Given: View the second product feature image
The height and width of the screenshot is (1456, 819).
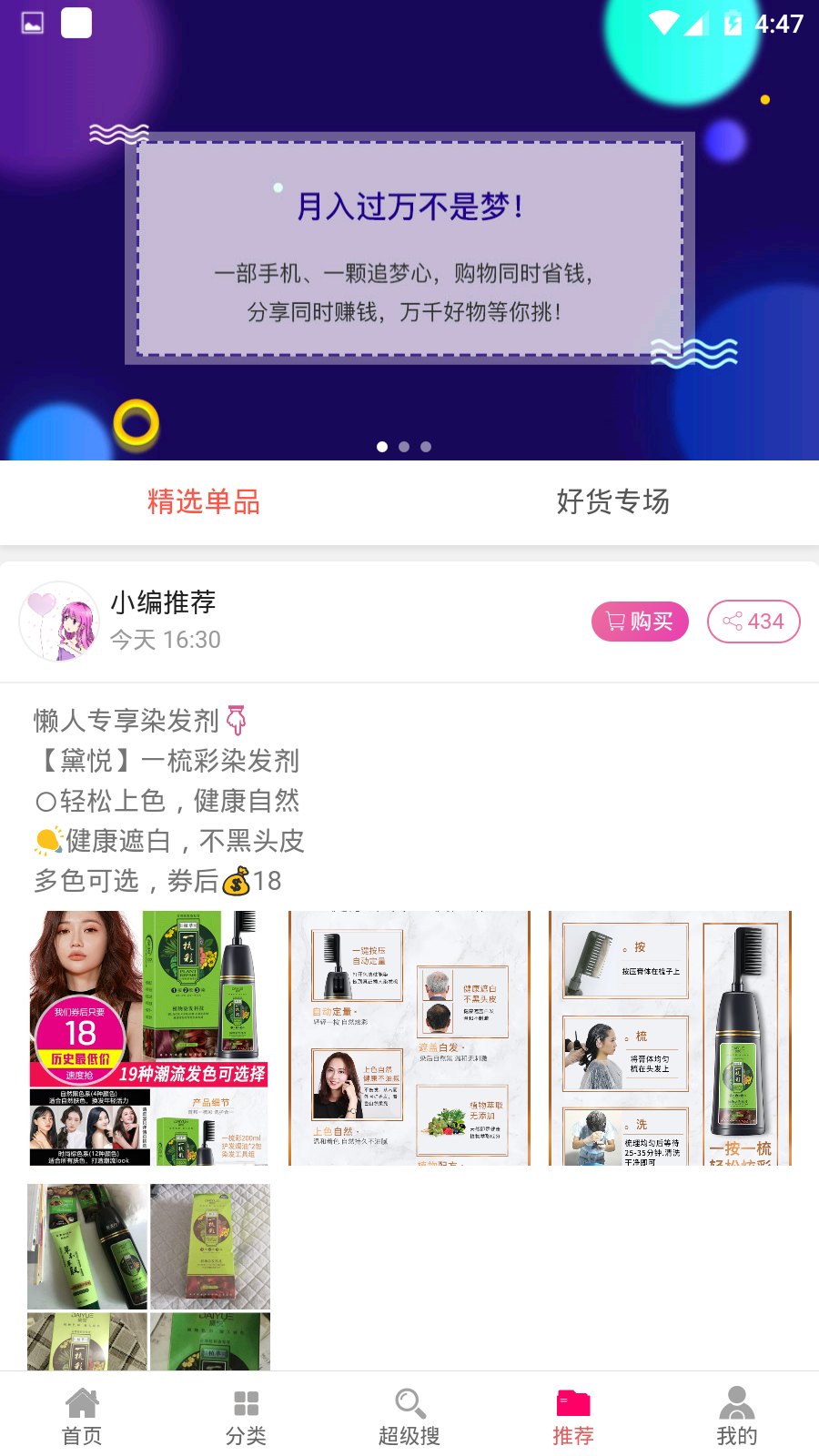Looking at the screenshot, I should (x=409, y=1038).
